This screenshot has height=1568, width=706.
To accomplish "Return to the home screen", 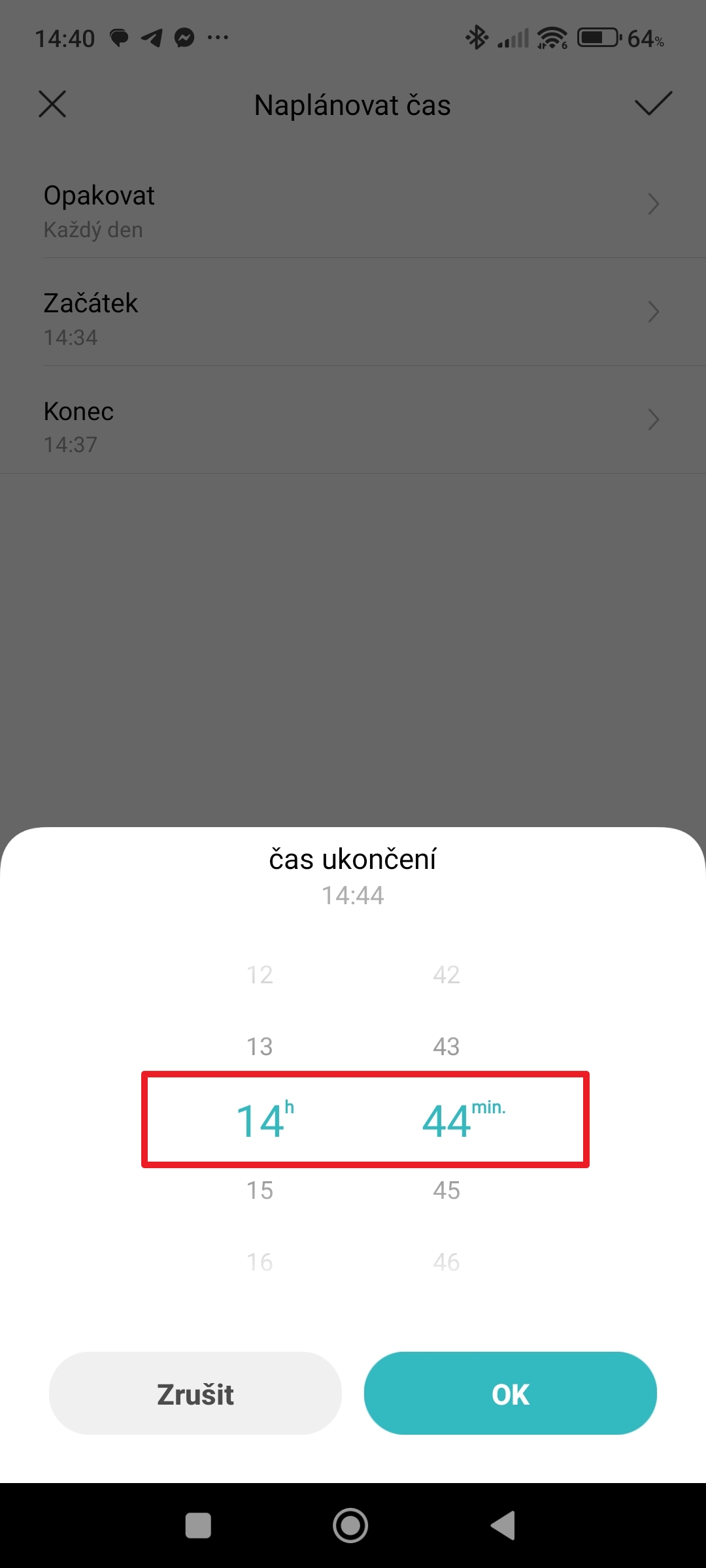I will [x=350, y=1526].
